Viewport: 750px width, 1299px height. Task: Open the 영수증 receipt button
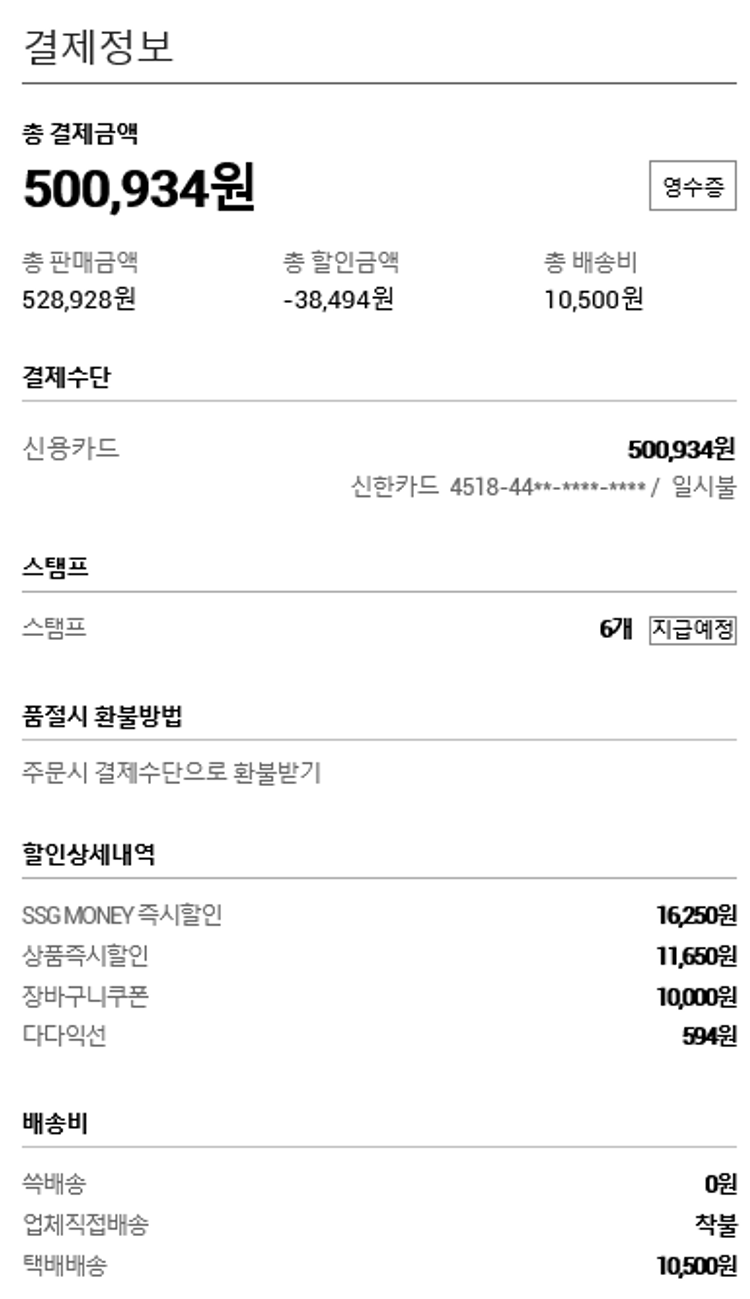(x=692, y=186)
